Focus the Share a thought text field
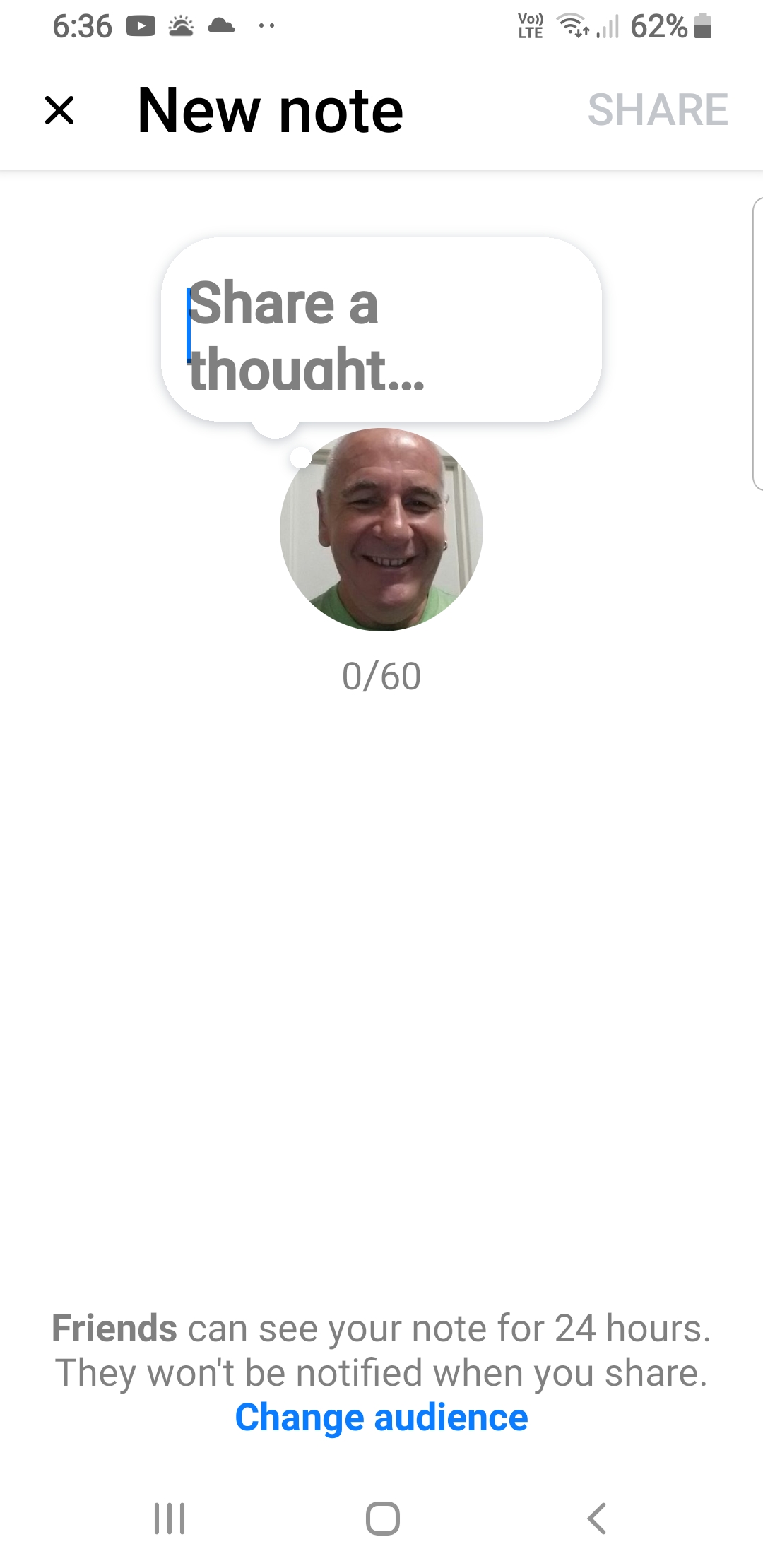763x1568 pixels. (381, 330)
